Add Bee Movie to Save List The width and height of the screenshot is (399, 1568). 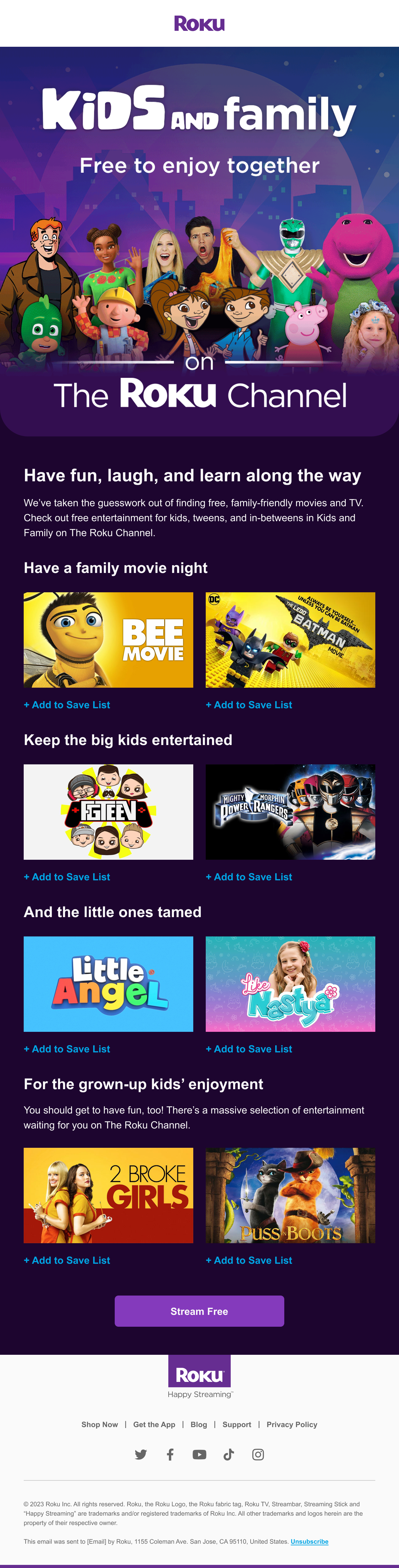click(x=67, y=705)
